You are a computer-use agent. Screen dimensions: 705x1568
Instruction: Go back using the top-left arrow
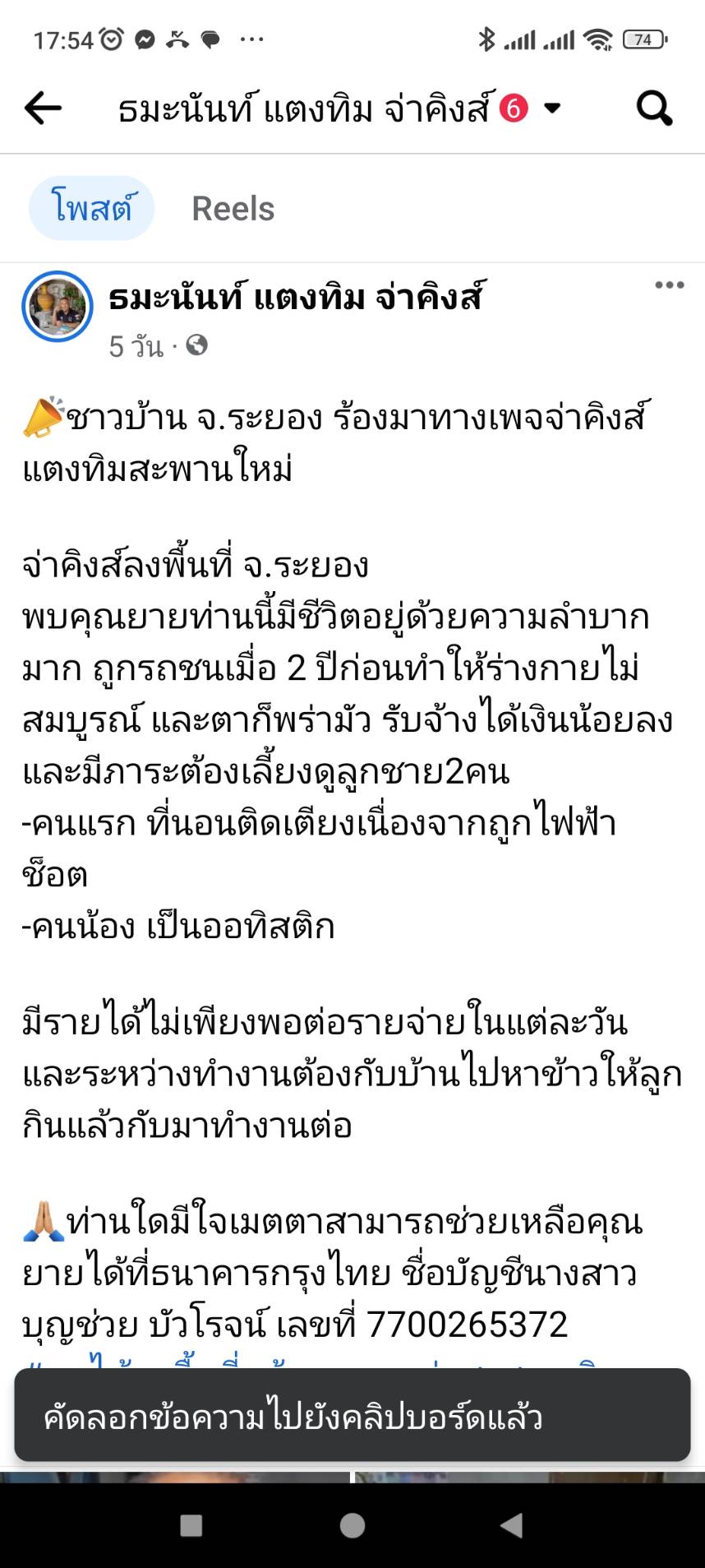pyautogui.click(x=43, y=108)
